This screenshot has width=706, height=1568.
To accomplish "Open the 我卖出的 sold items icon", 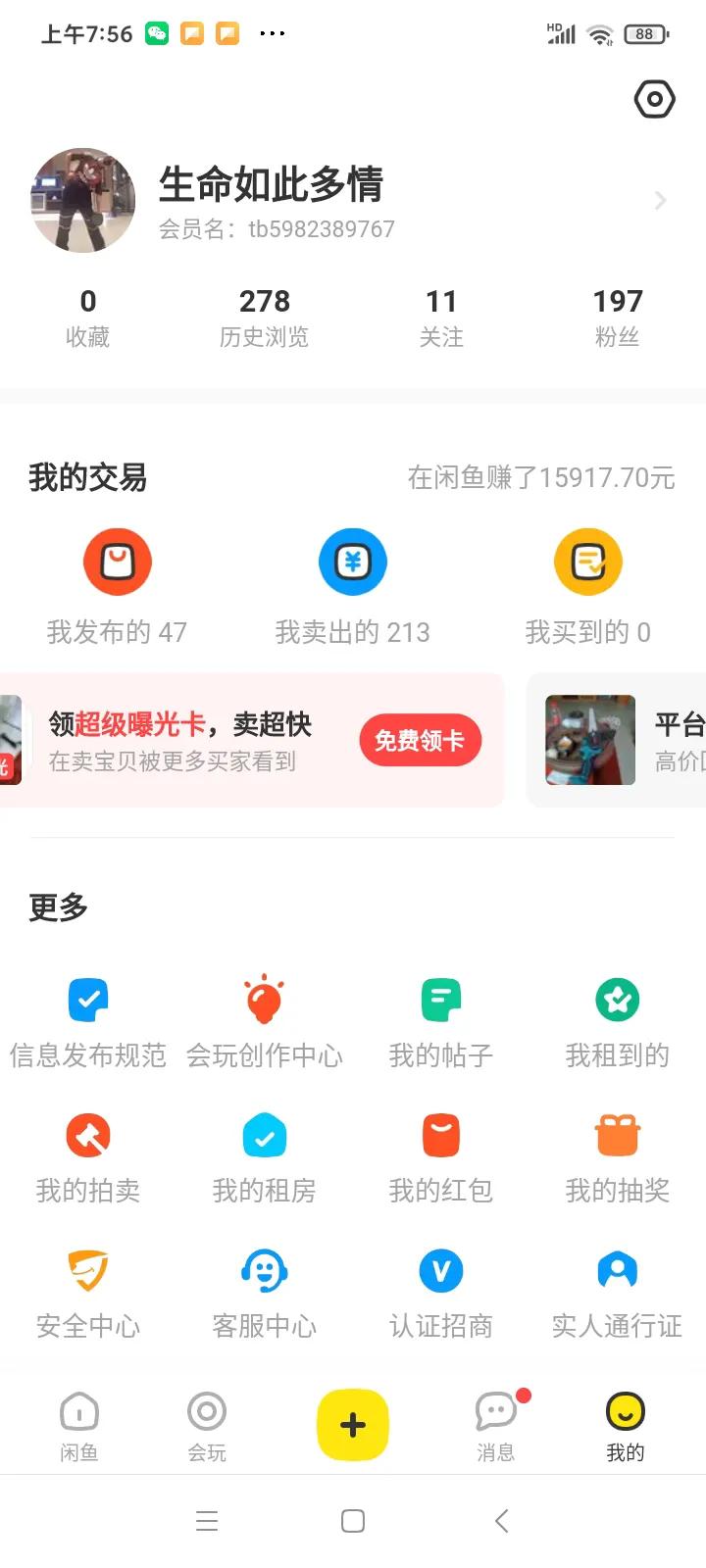I will [353, 562].
